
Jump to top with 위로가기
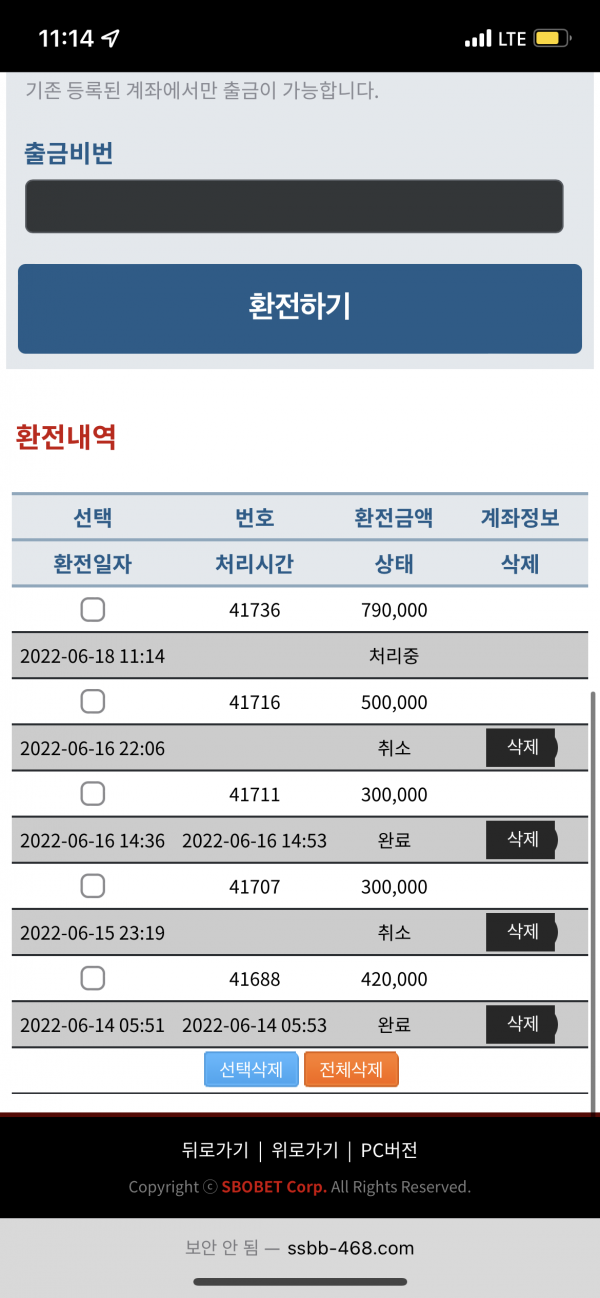(305, 1150)
